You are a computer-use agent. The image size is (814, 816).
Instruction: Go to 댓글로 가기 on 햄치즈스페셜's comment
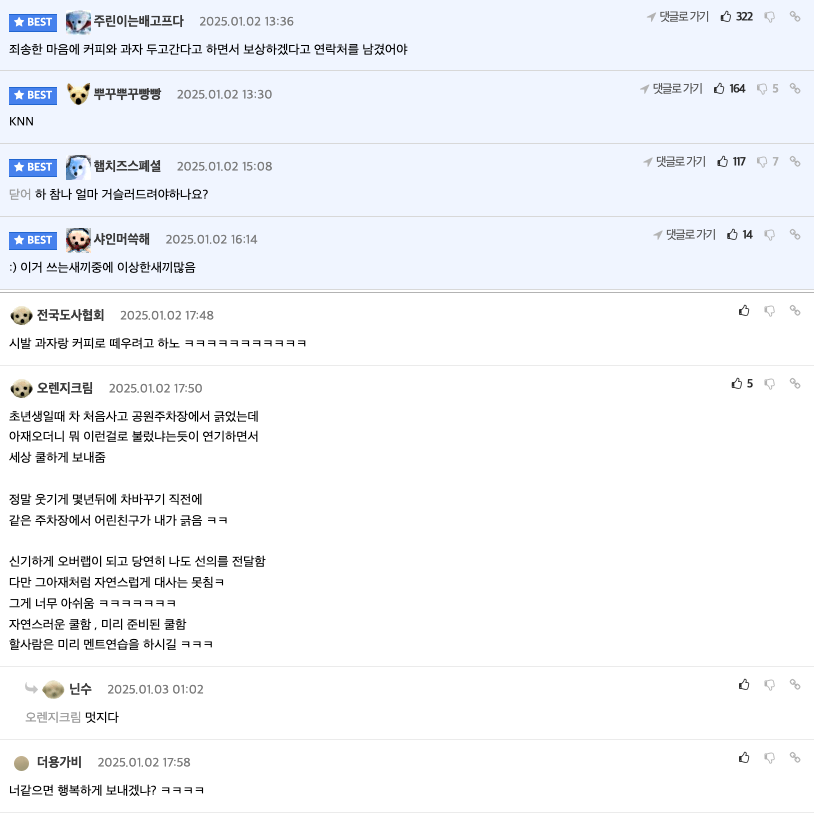(674, 162)
